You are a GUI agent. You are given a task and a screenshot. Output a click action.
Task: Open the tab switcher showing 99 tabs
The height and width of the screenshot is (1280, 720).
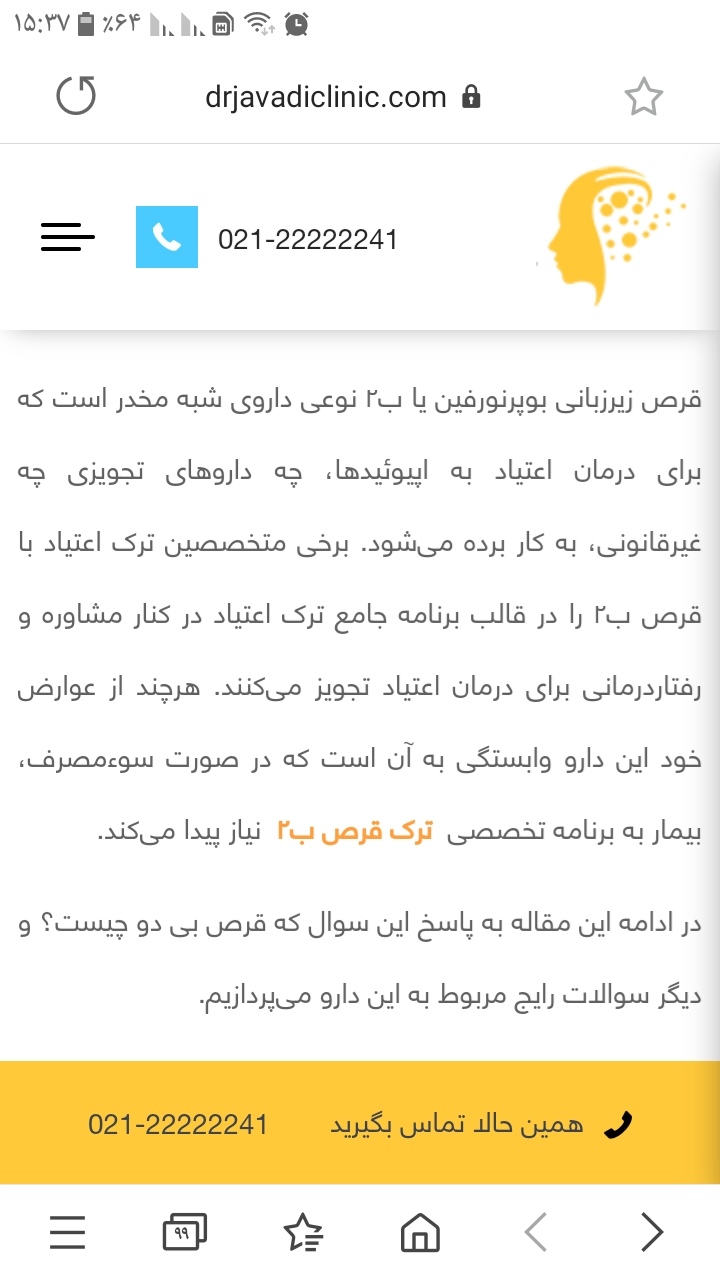(184, 1232)
